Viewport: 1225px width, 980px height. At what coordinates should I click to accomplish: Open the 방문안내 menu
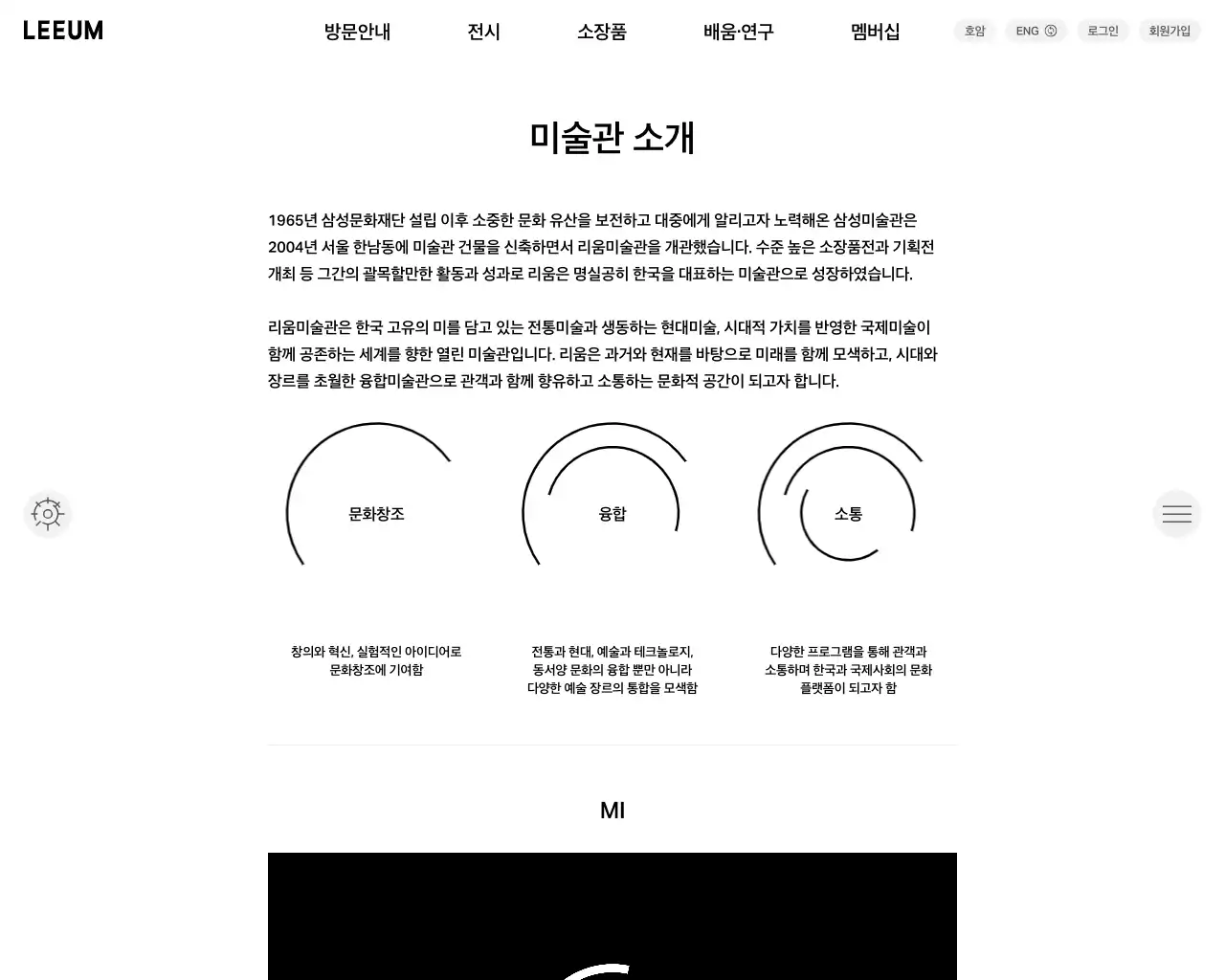(x=357, y=32)
